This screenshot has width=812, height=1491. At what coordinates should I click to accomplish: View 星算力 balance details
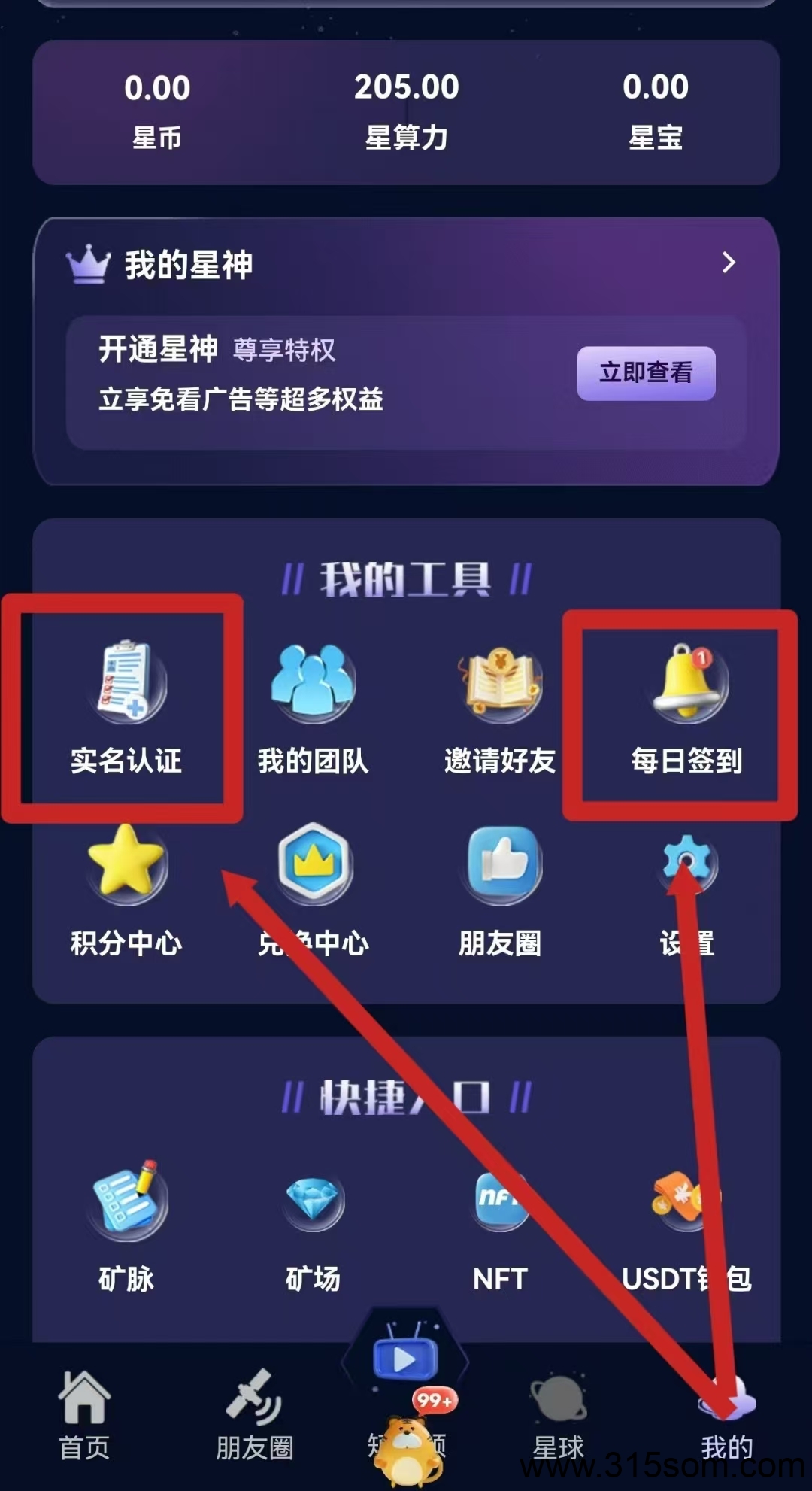point(406,111)
